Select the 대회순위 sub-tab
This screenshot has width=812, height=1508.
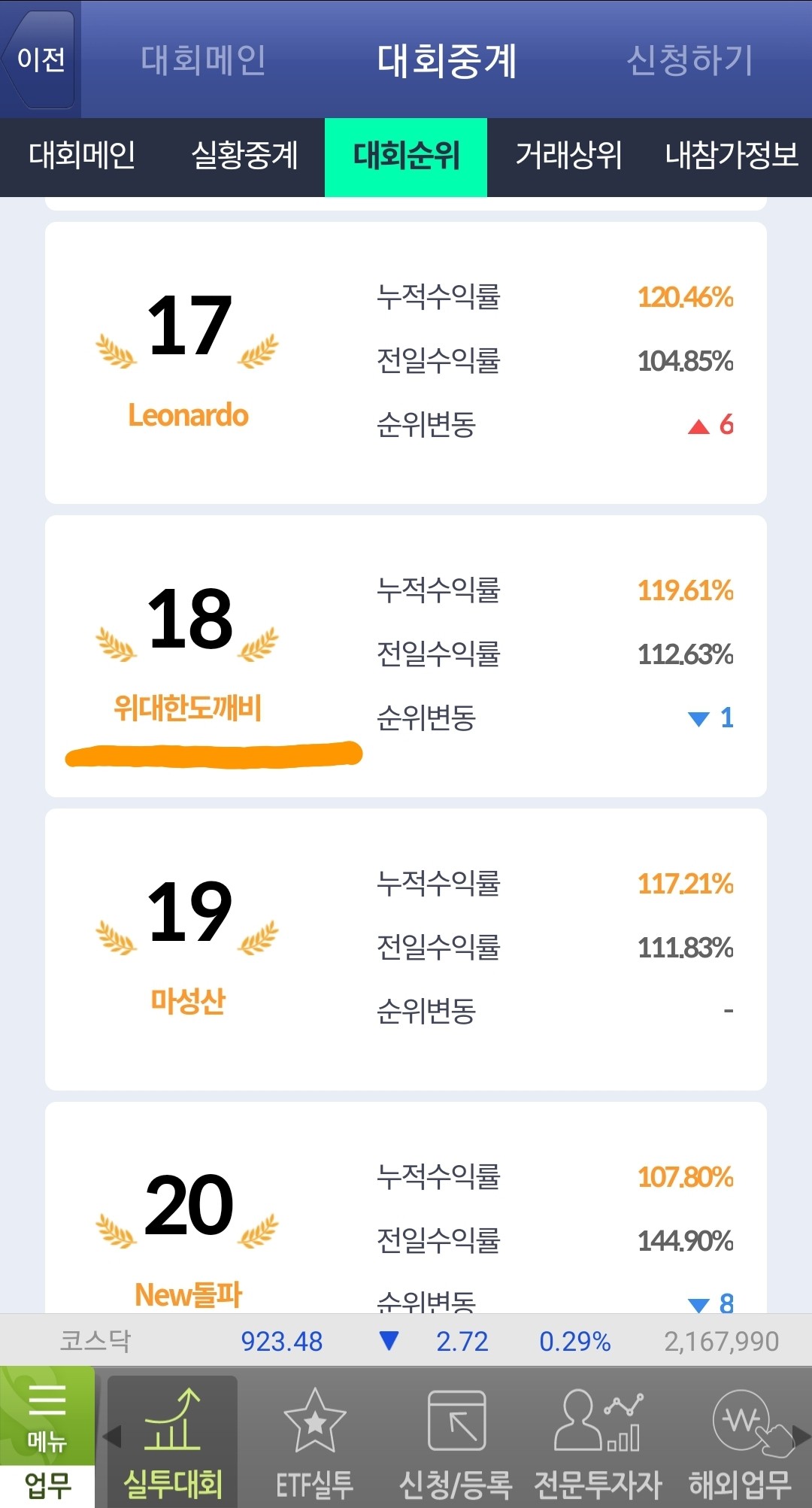click(x=406, y=156)
